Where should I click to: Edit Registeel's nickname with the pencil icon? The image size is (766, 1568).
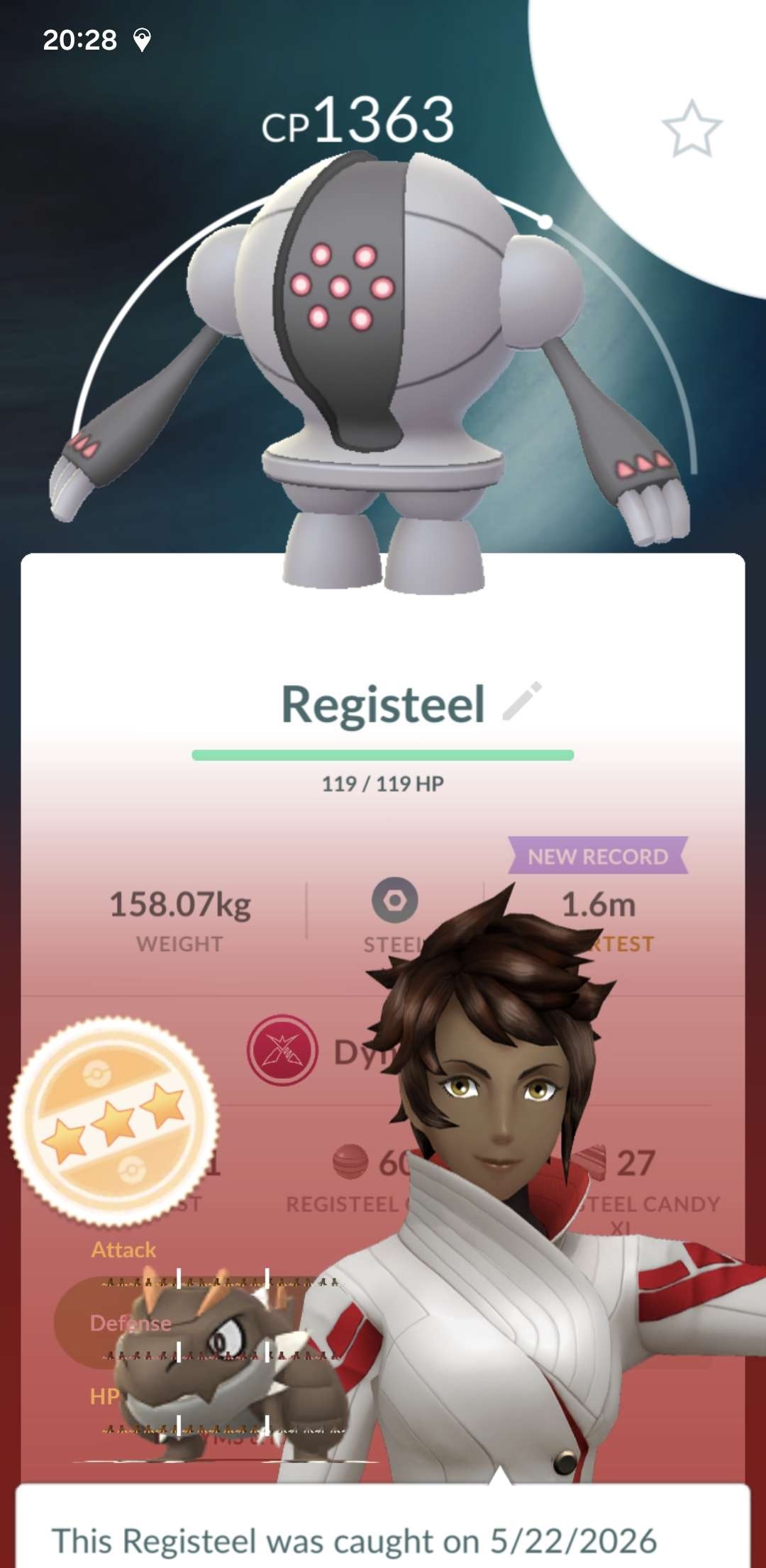522,701
